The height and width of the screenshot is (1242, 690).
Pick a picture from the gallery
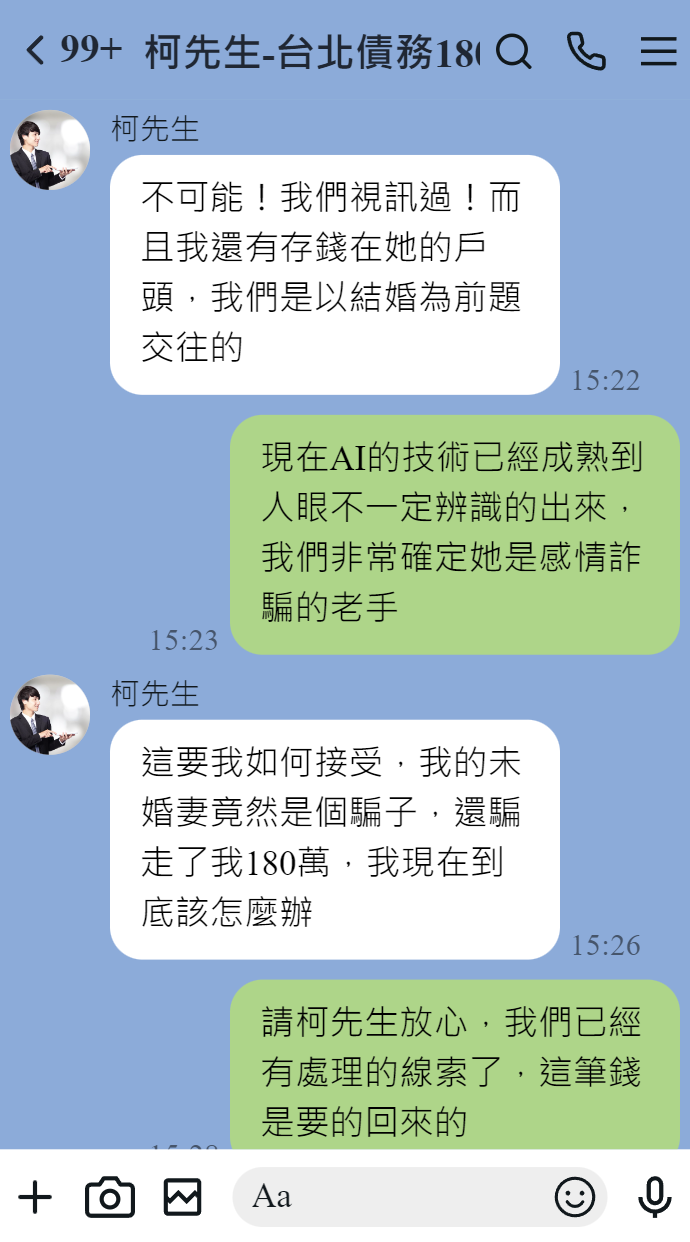point(183,1197)
